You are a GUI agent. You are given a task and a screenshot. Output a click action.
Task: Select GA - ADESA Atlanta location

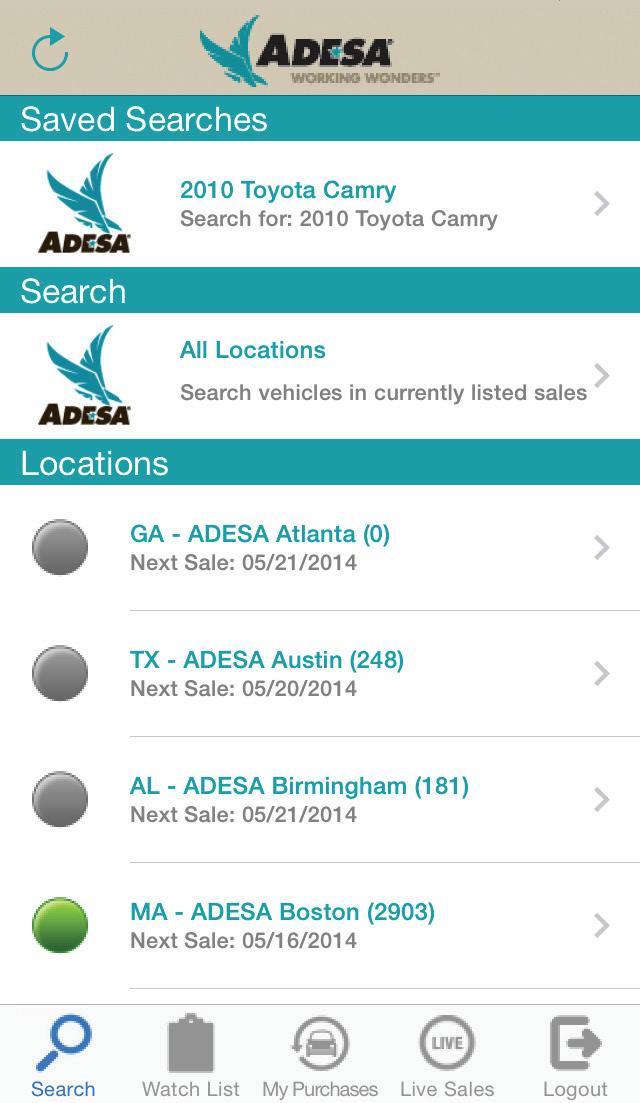click(x=320, y=547)
